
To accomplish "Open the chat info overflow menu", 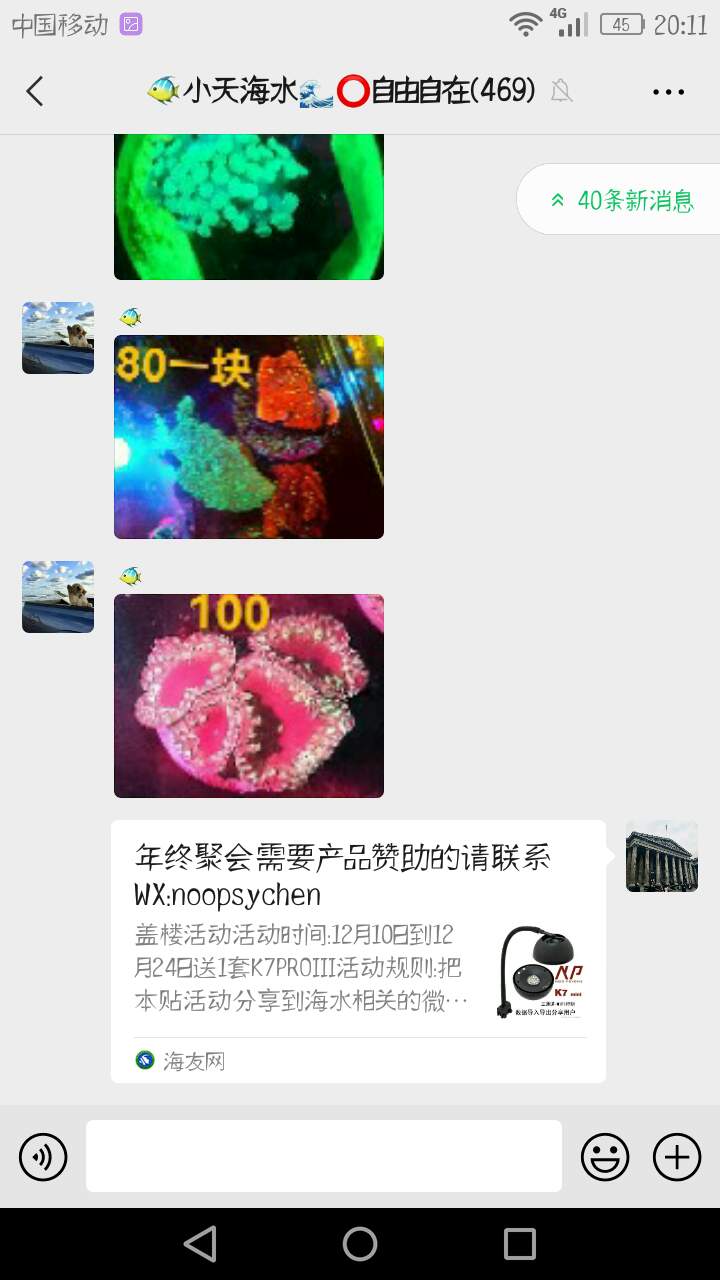I will [x=668, y=92].
